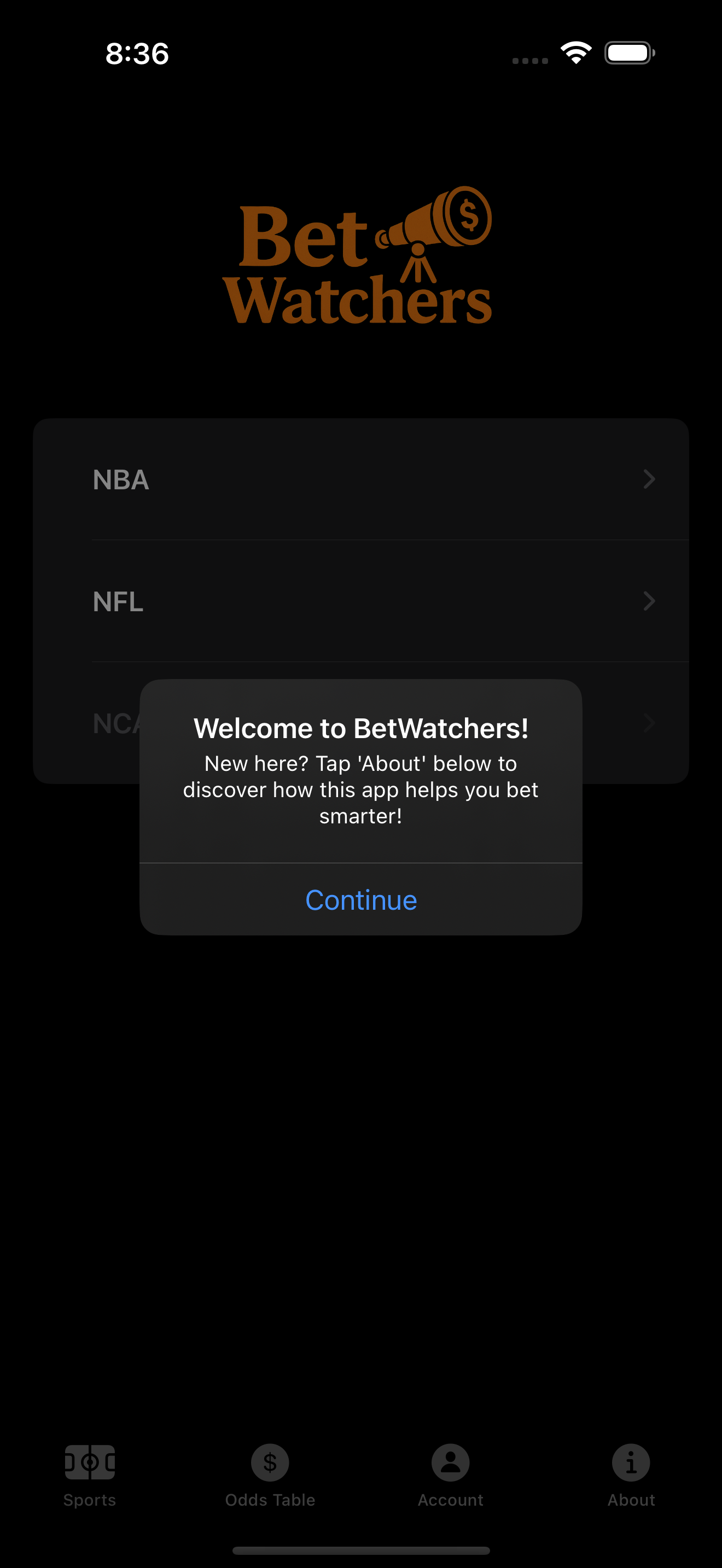The height and width of the screenshot is (1568, 722).
Task: Tap the Account person icon
Action: click(451, 1461)
